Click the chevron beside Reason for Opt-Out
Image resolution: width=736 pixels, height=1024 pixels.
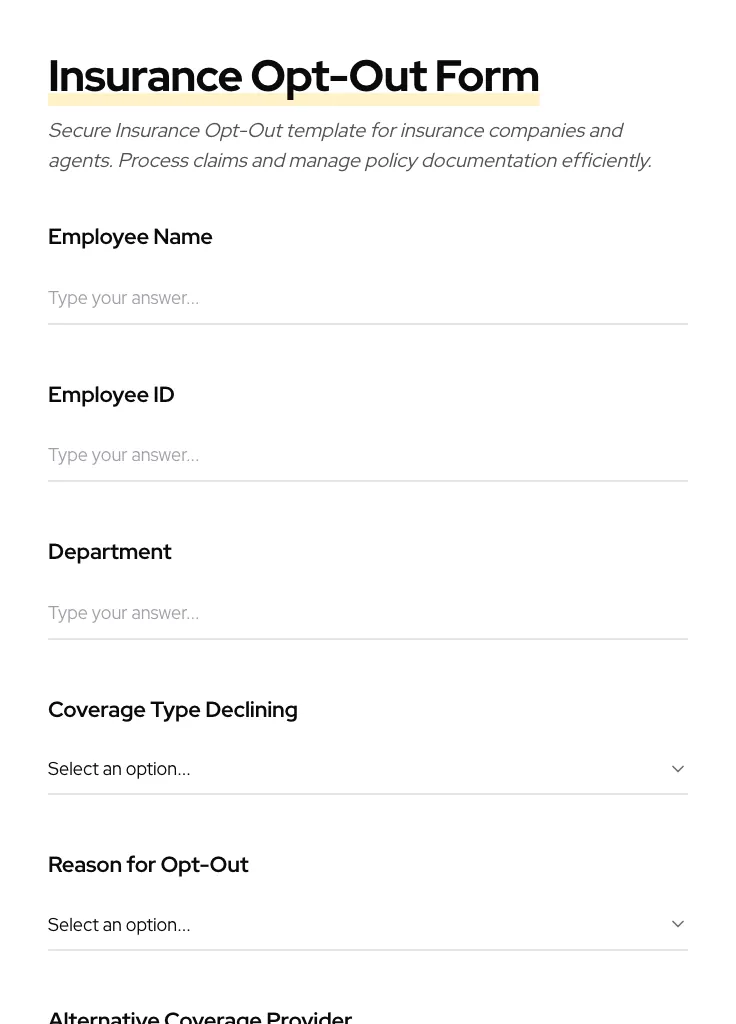678,924
